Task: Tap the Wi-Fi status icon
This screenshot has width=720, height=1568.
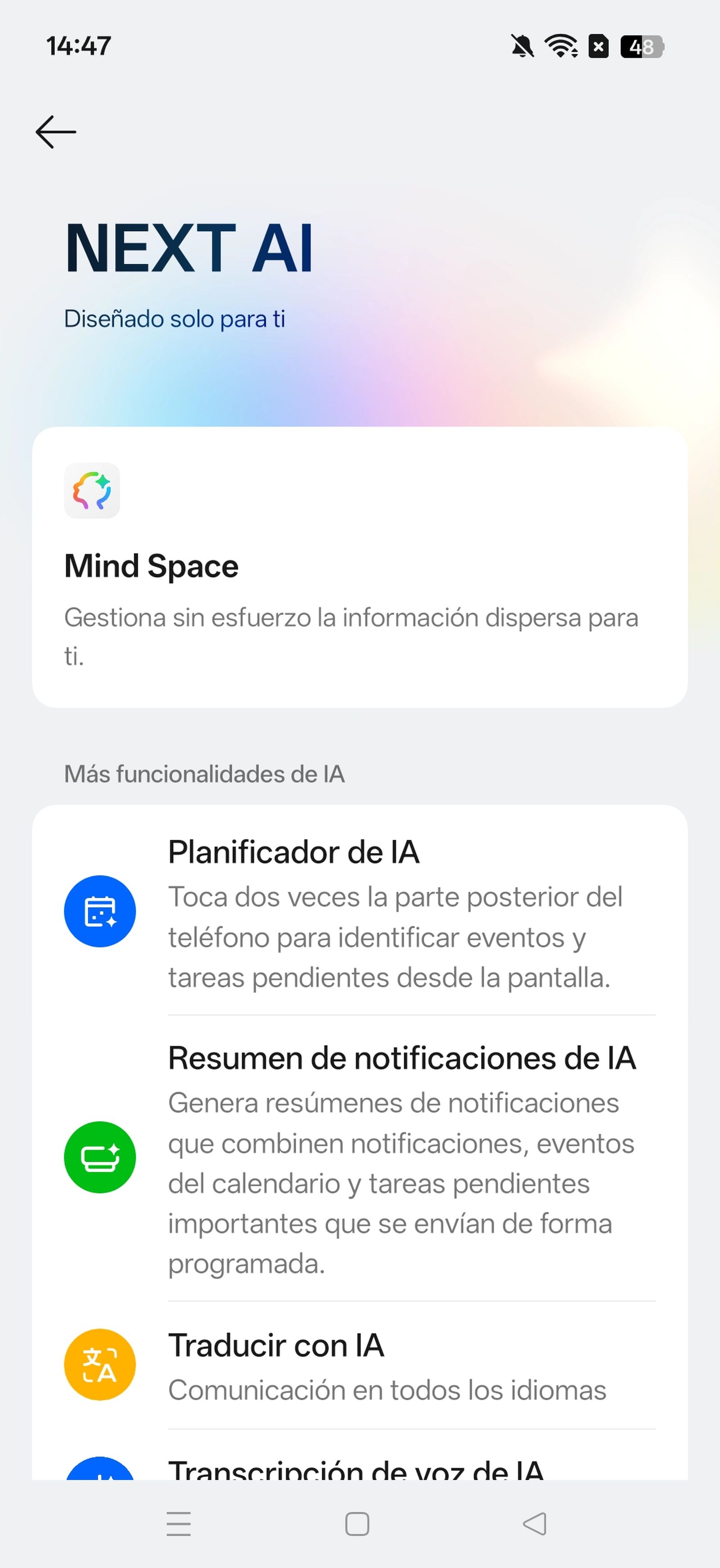Action: (561, 47)
